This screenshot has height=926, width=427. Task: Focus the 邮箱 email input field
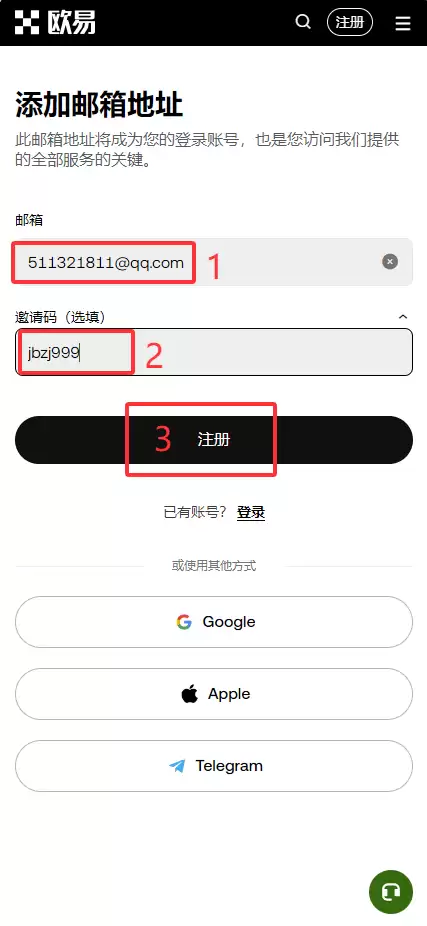pos(214,262)
